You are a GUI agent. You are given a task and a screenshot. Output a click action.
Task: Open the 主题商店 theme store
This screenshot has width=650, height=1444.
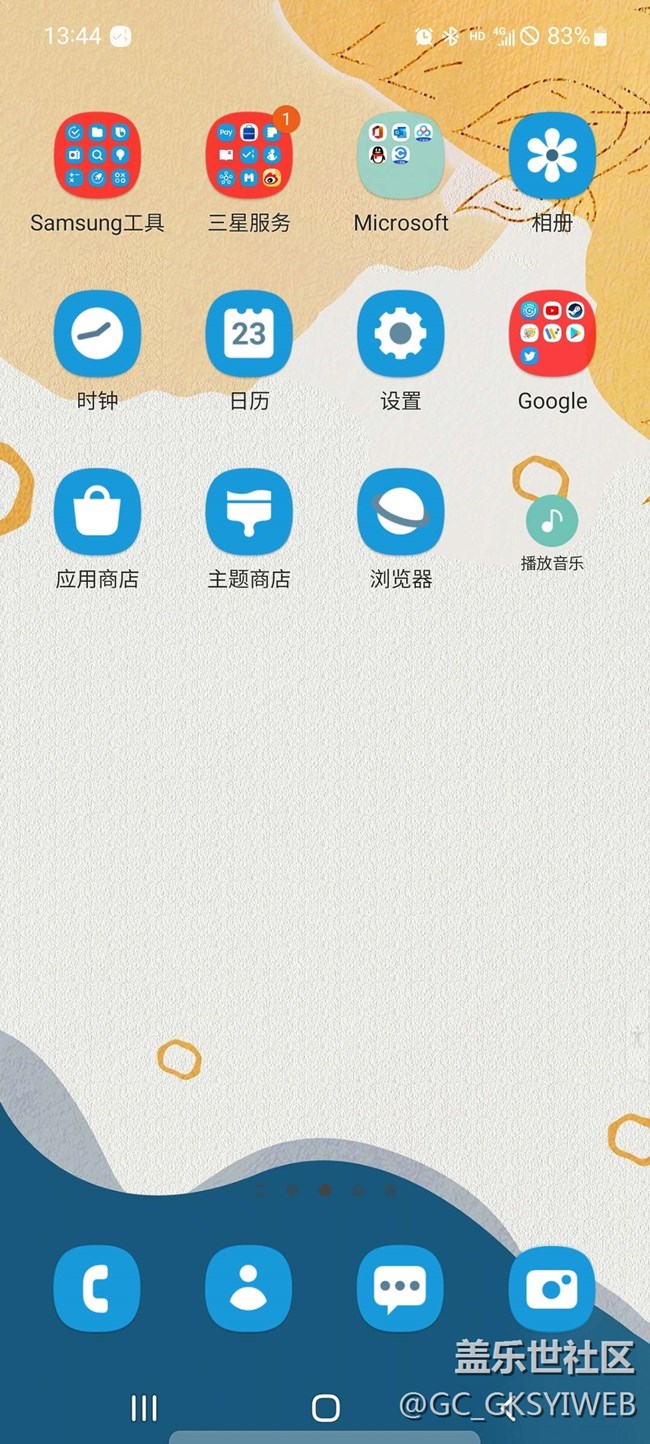pyautogui.click(x=249, y=512)
